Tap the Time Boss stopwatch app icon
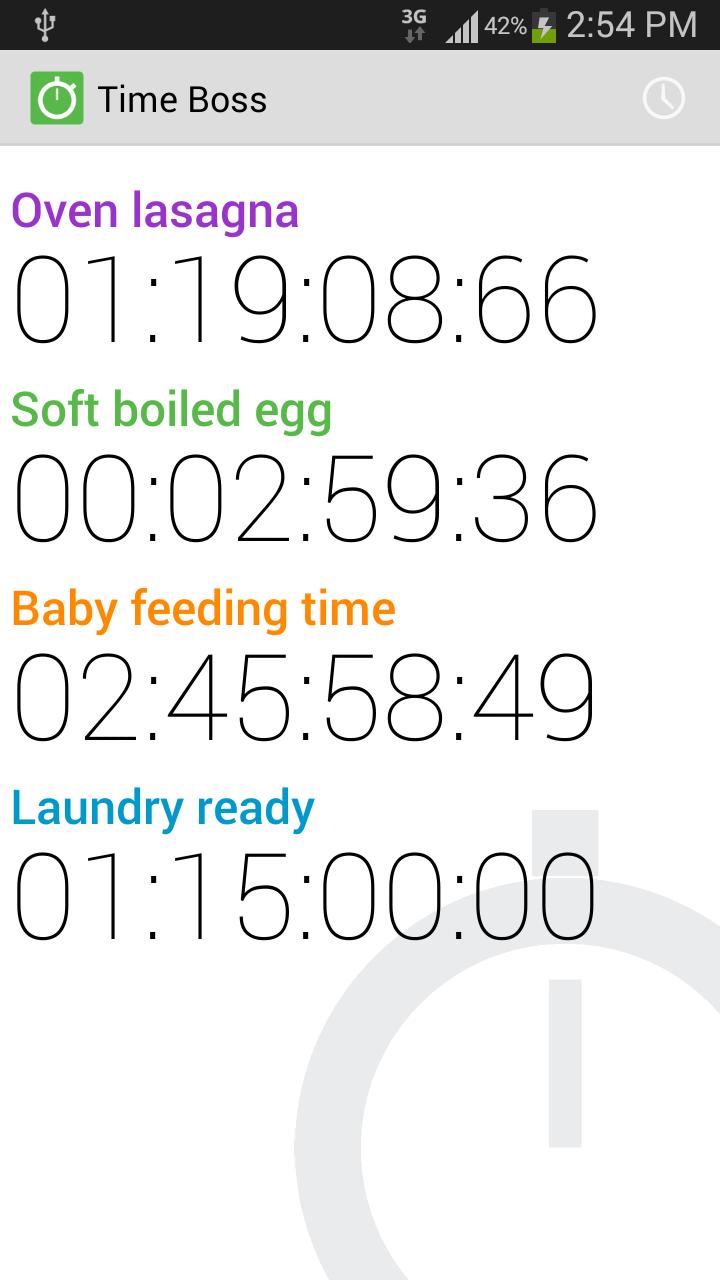 (x=55, y=97)
